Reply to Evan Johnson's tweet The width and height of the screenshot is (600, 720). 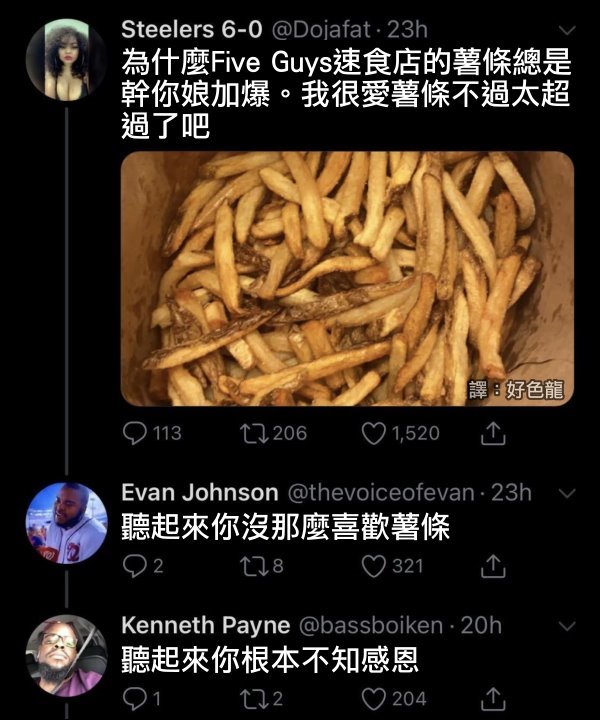133,566
